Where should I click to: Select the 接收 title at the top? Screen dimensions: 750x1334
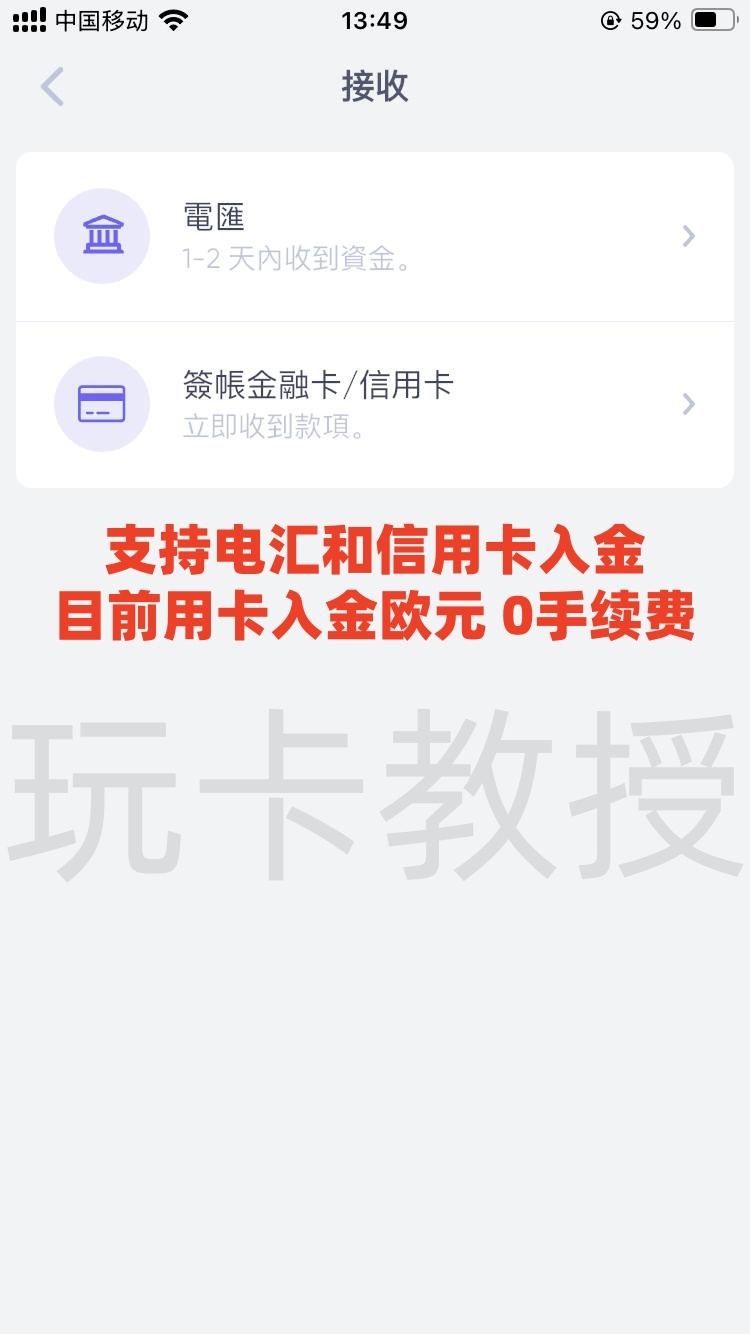375,87
